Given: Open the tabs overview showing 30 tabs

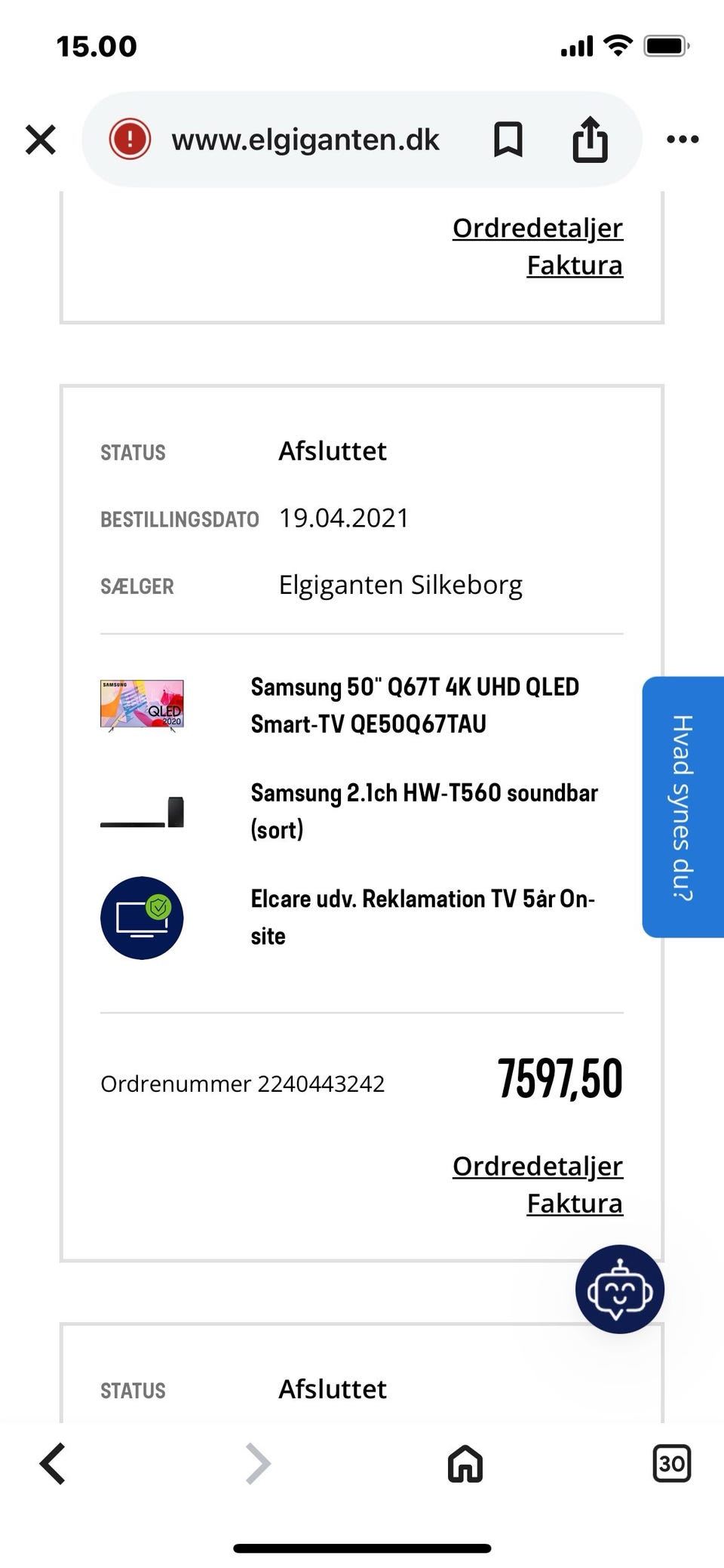Looking at the screenshot, I should point(672,1464).
